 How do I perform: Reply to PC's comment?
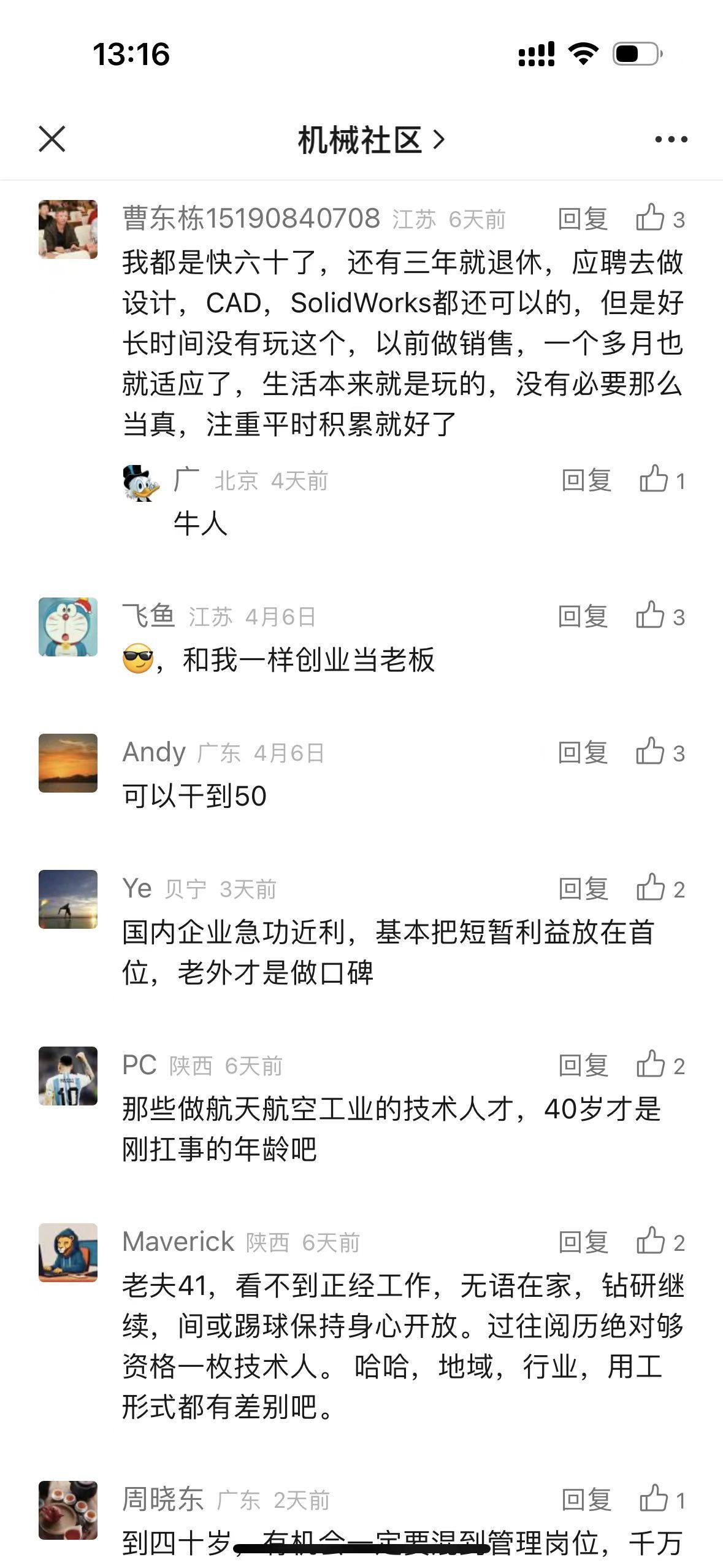click(x=583, y=1066)
